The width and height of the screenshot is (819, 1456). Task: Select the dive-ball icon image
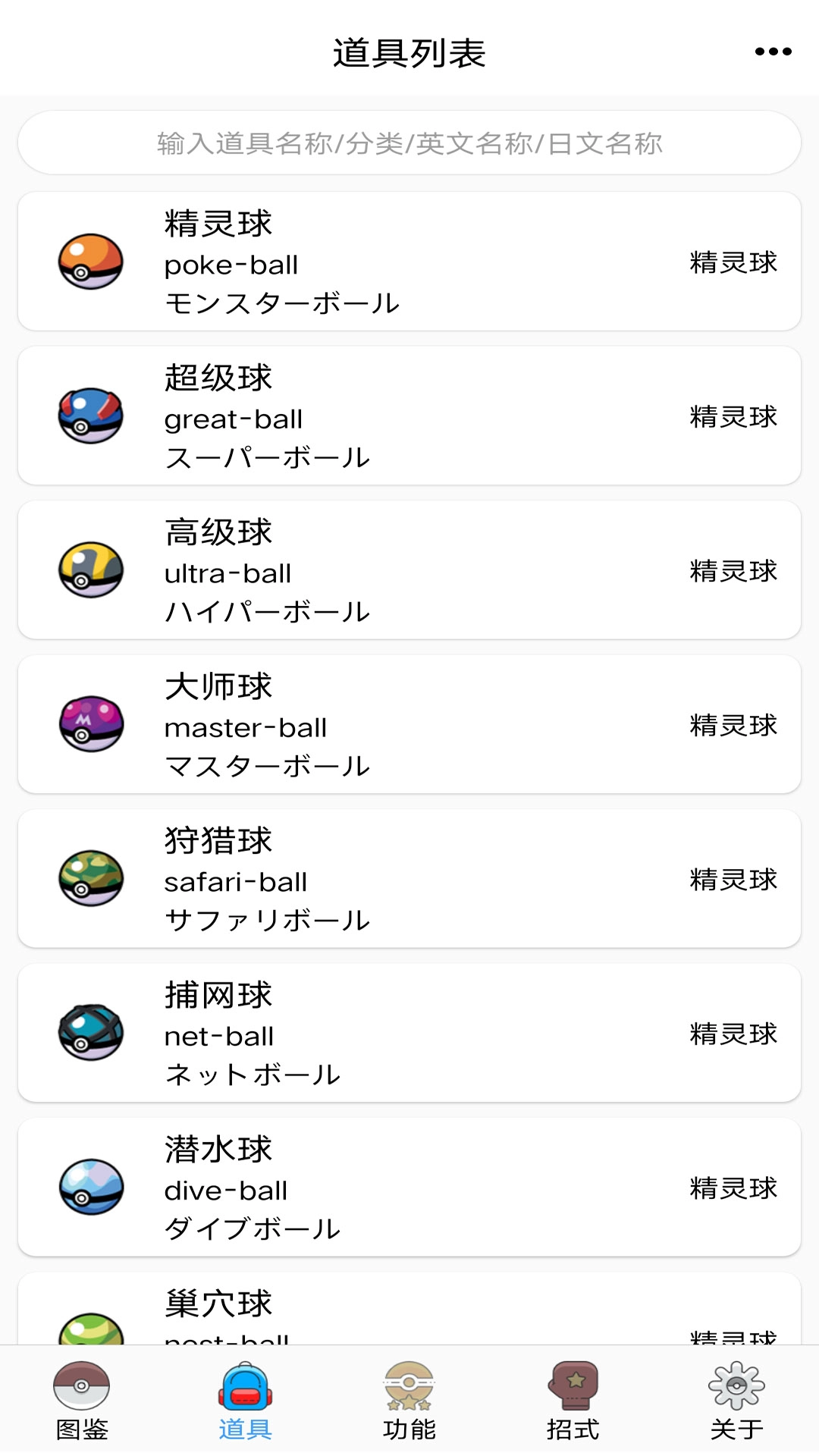tap(89, 1188)
